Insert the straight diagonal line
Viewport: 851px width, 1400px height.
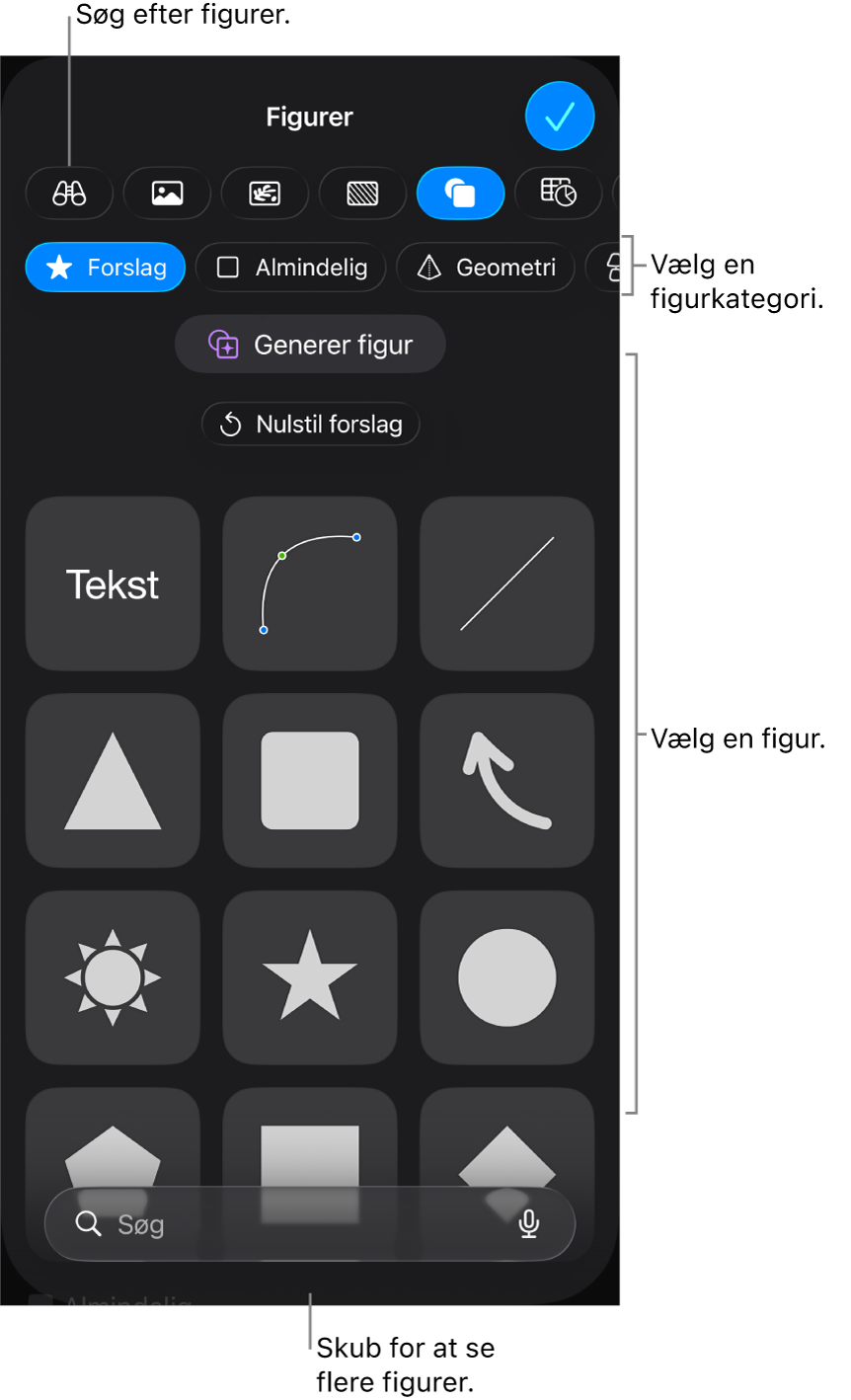click(507, 584)
